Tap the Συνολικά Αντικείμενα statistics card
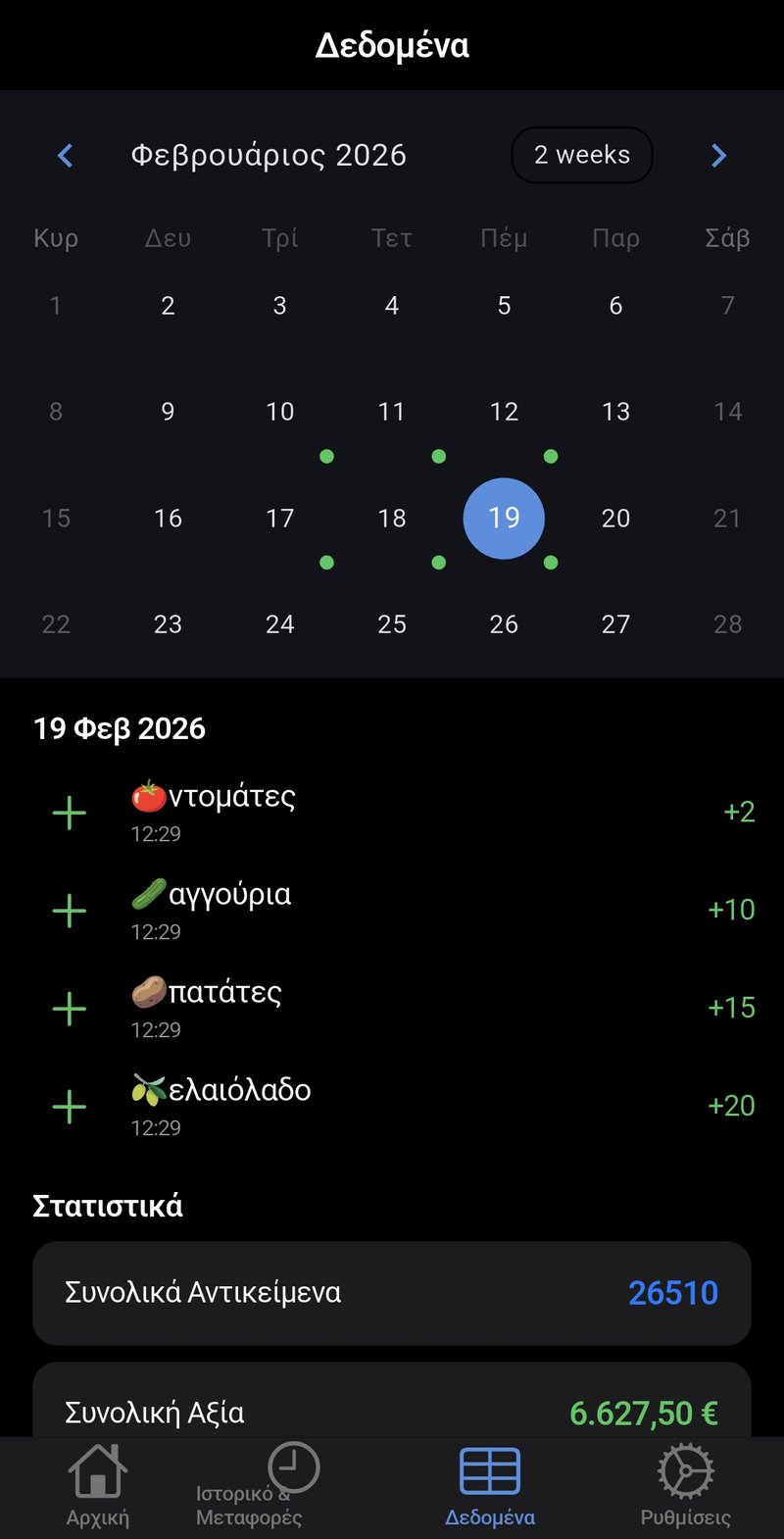Image resolution: width=784 pixels, height=1539 pixels. [392, 1293]
